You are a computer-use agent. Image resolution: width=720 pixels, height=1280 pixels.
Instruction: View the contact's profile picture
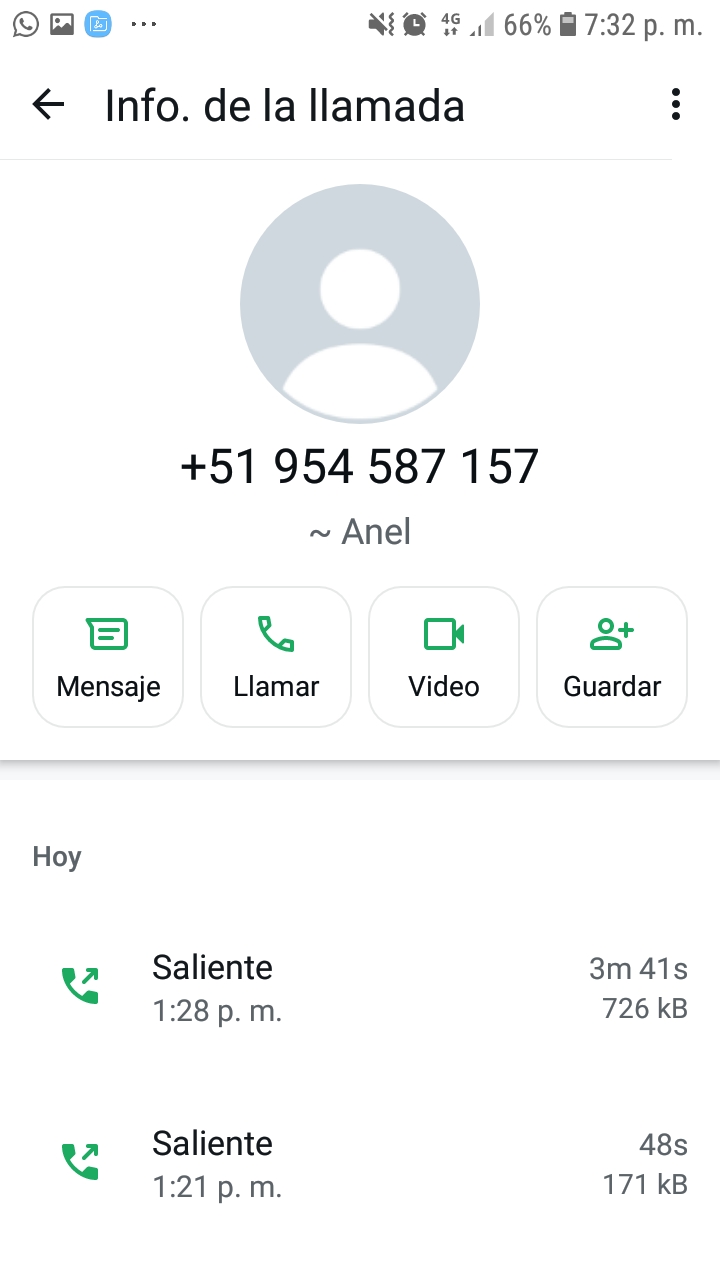(360, 304)
